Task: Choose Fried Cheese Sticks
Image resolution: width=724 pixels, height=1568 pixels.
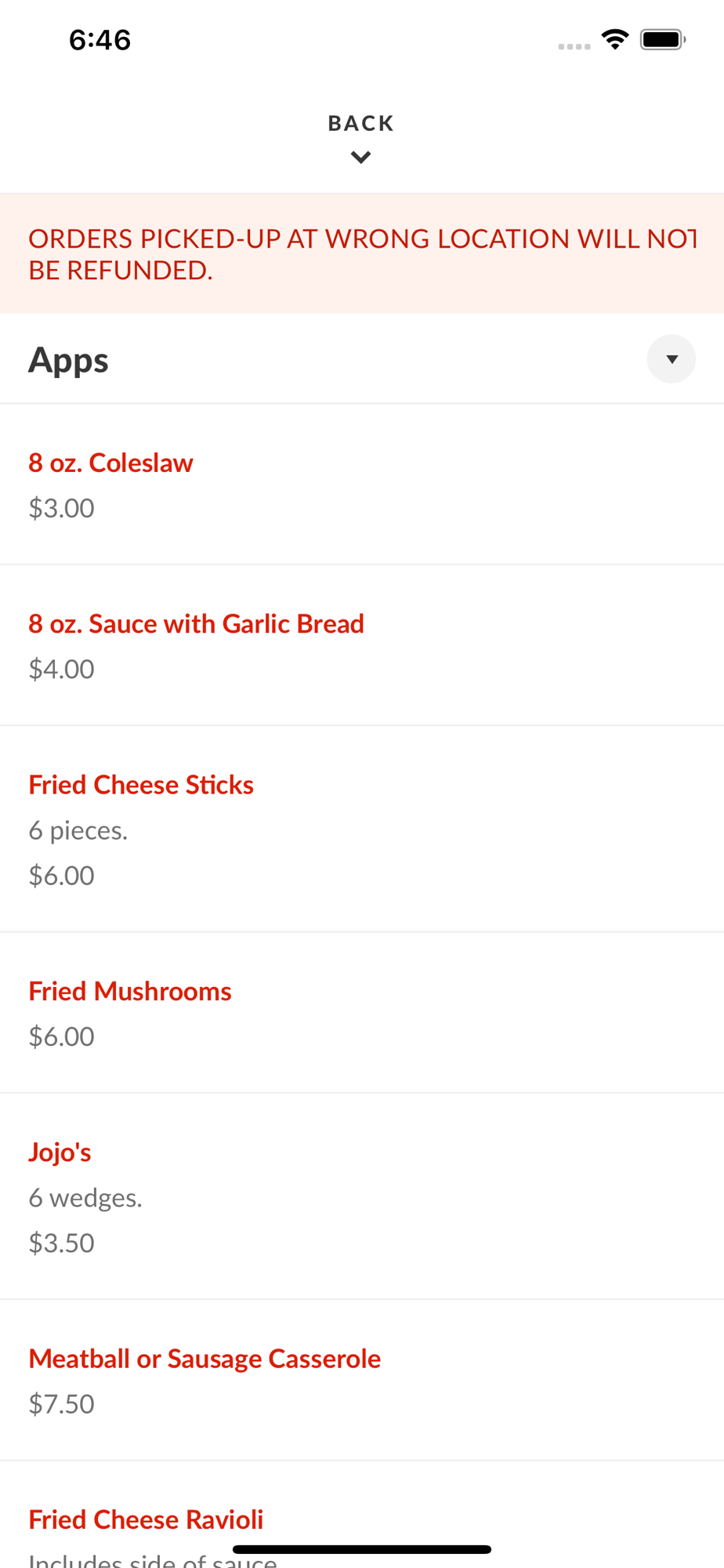Action: (141, 785)
